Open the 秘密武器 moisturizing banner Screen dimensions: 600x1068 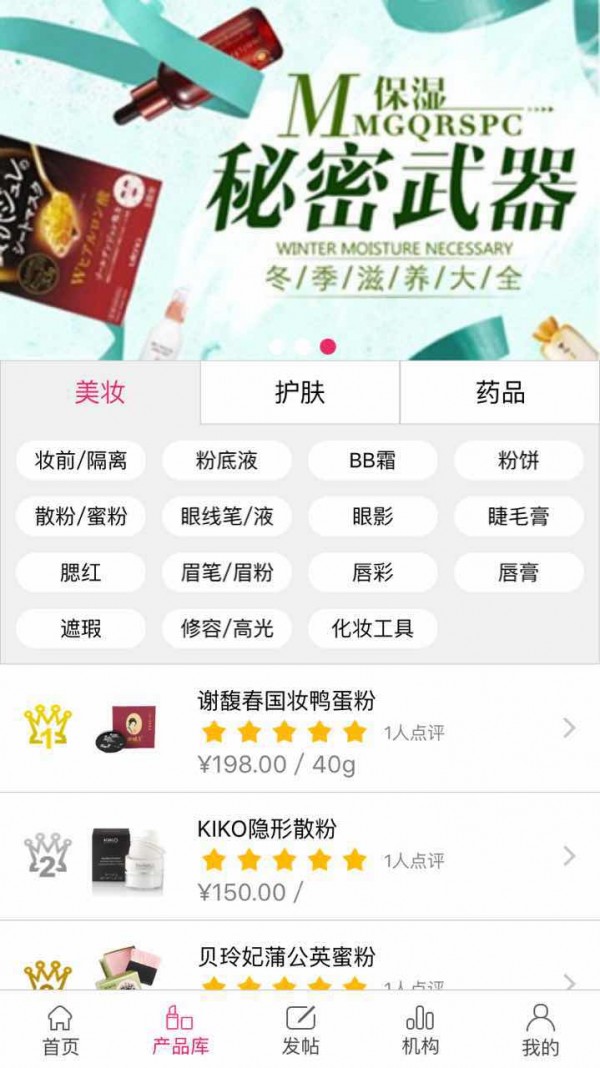300,180
